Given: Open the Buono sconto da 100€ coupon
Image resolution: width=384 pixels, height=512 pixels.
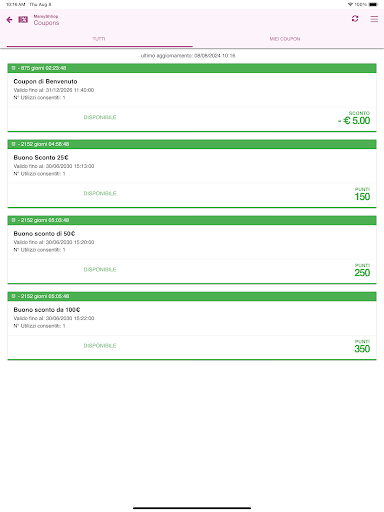Looking at the screenshot, I should [192, 326].
